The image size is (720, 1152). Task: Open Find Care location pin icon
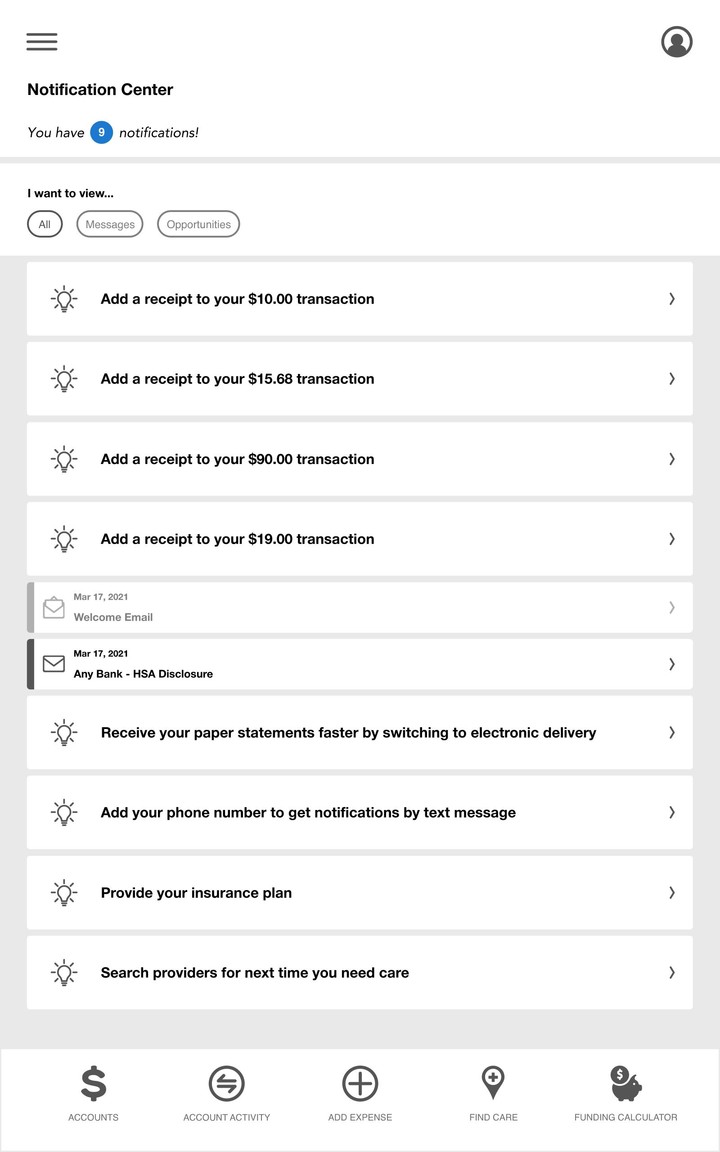(x=493, y=1083)
